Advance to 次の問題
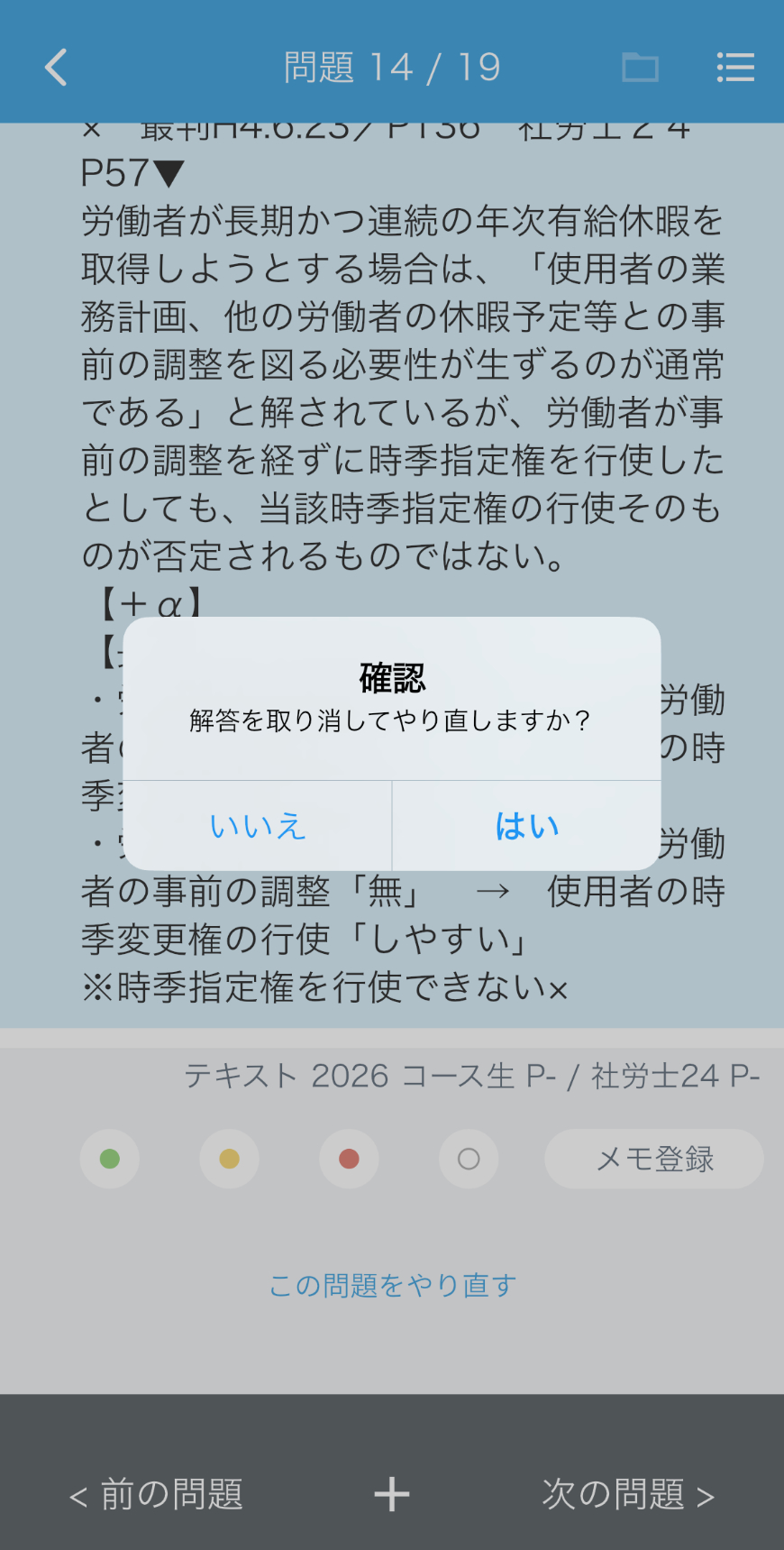Image resolution: width=784 pixels, height=1550 pixels. pyautogui.click(x=628, y=1494)
